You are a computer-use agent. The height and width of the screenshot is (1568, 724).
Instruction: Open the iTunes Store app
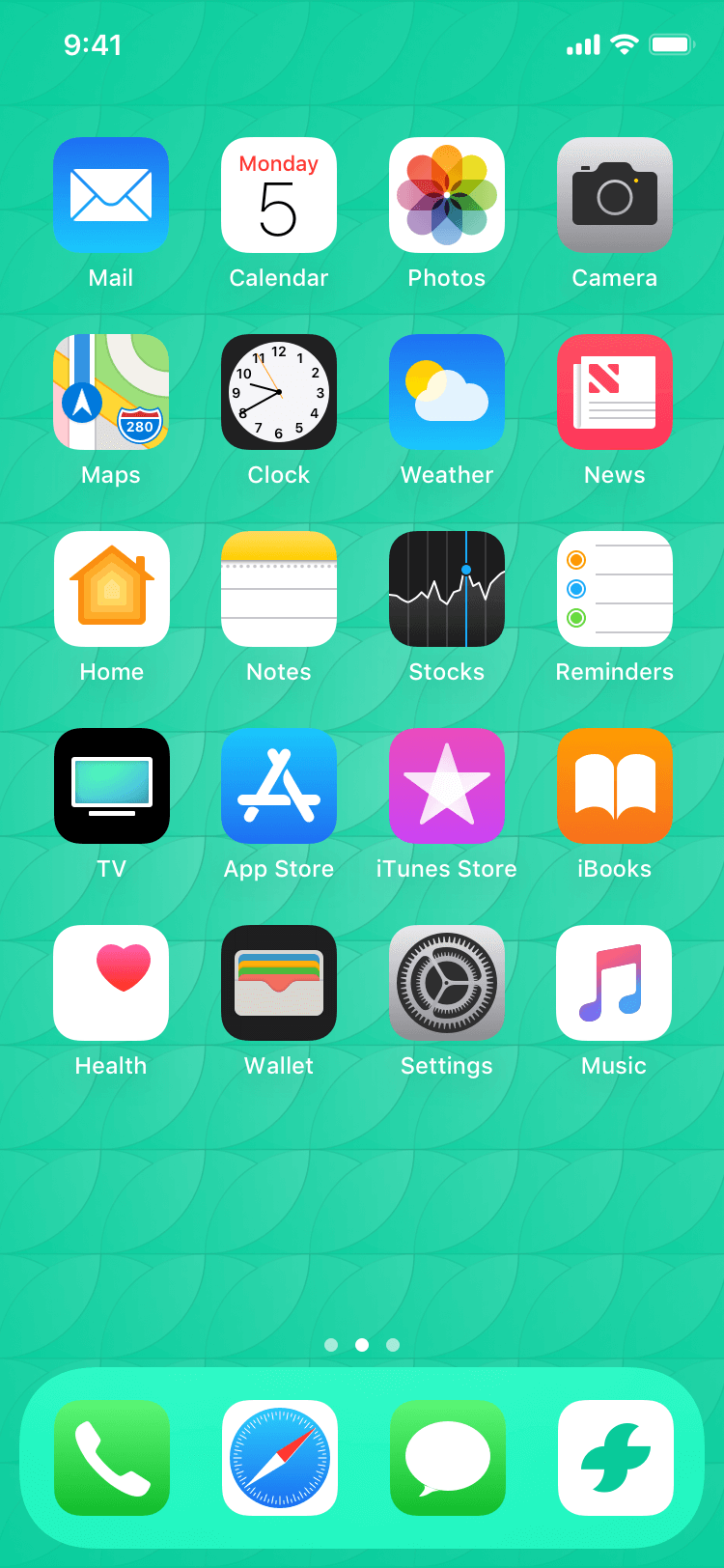click(447, 786)
